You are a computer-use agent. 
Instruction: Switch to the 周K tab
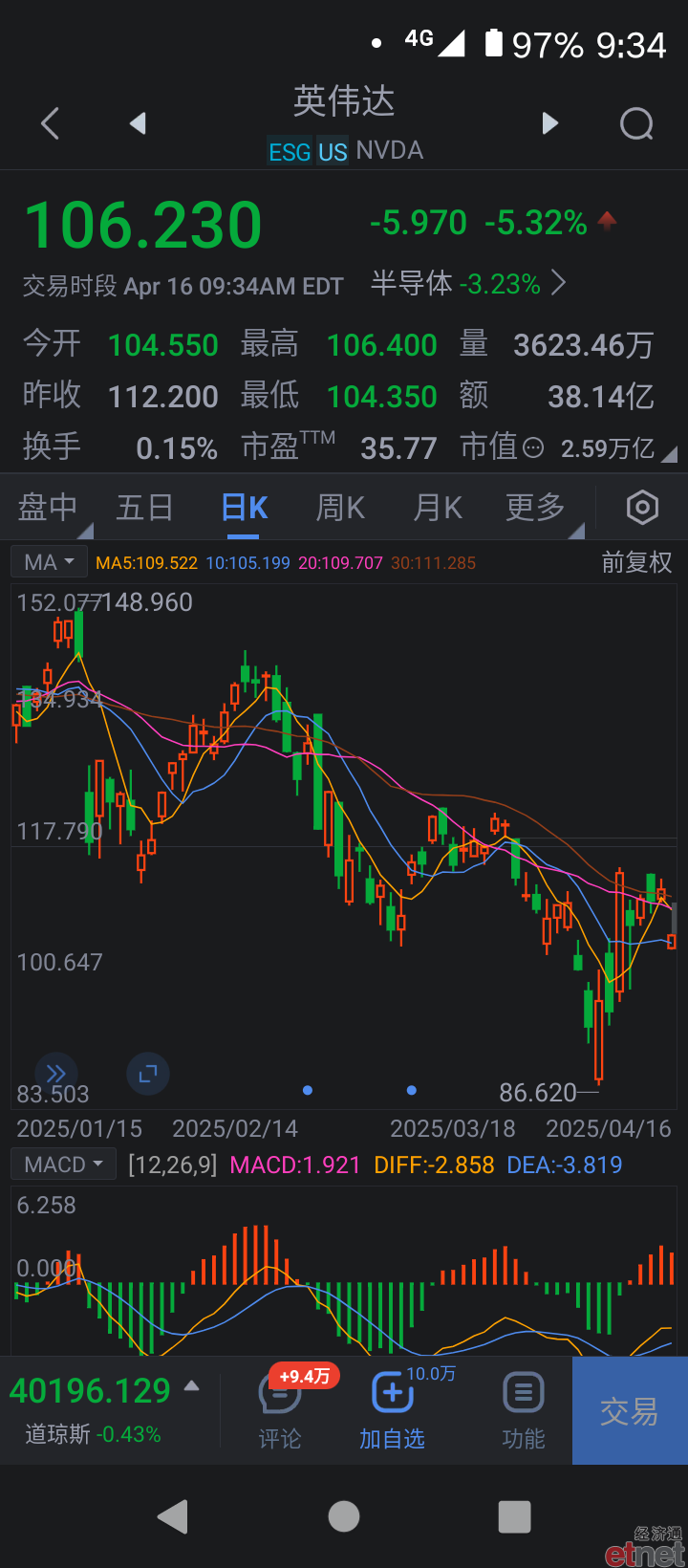point(340,508)
